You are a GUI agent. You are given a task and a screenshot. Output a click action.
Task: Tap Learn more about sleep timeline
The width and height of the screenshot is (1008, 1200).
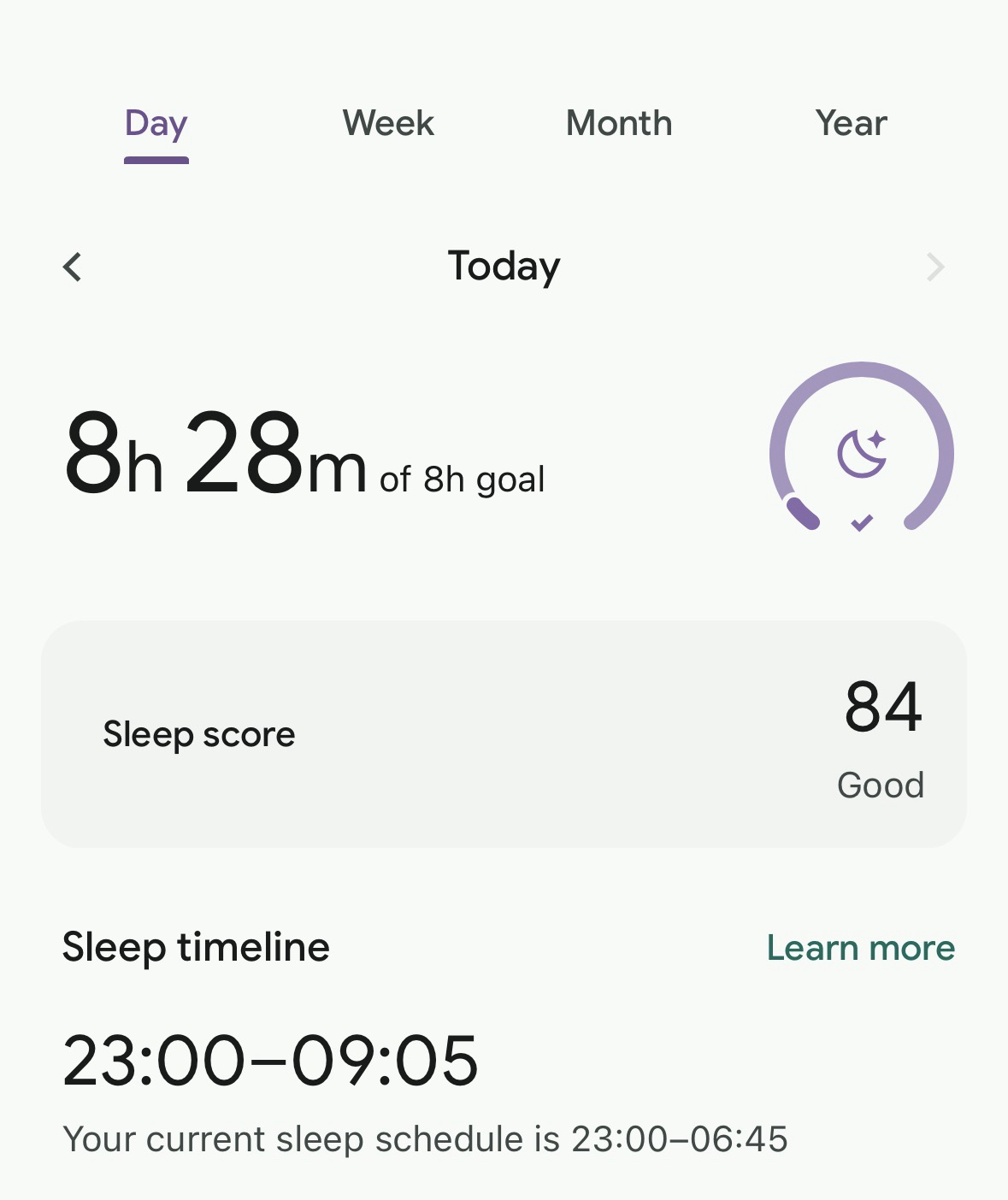pyautogui.click(x=860, y=948)
